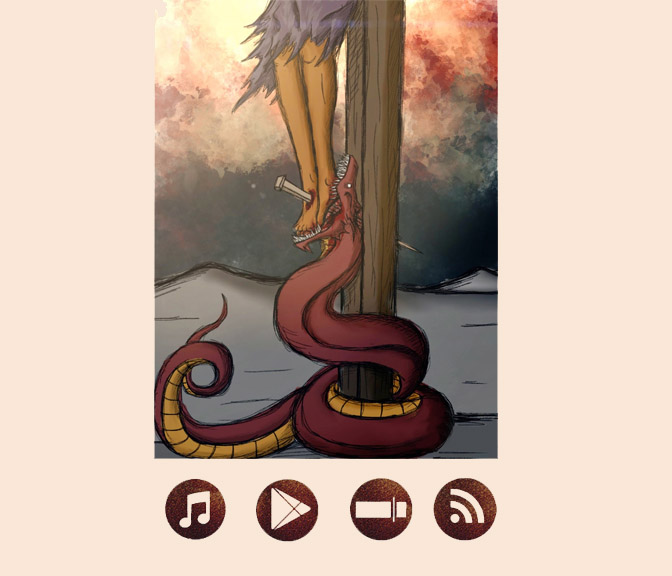Open the RSS feed icon

465,510
